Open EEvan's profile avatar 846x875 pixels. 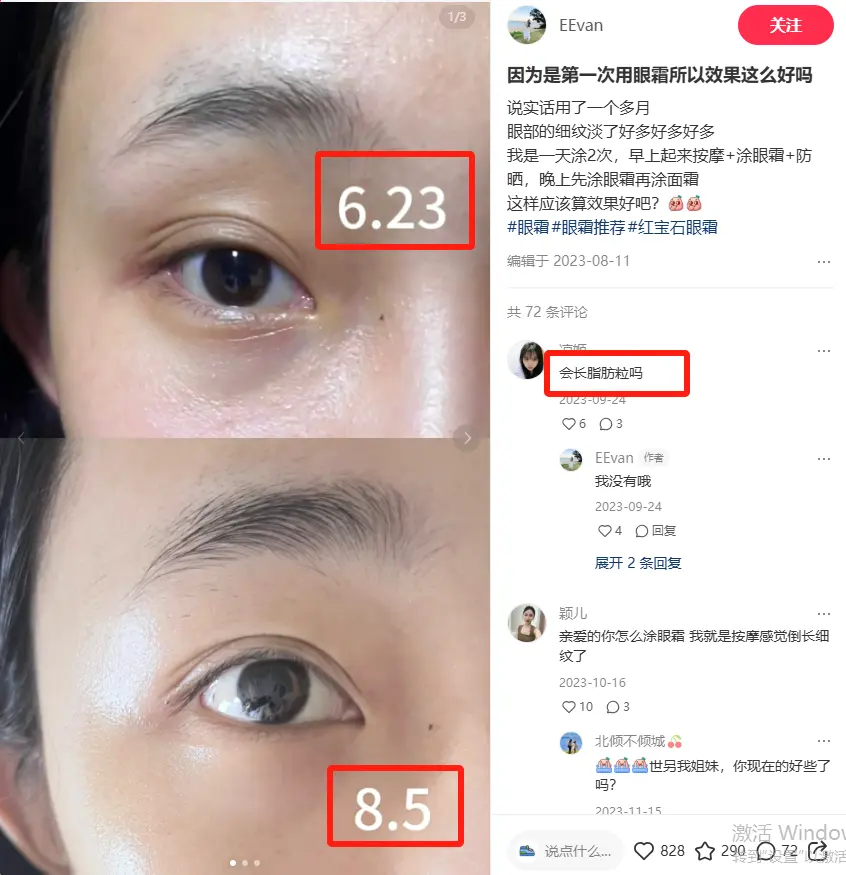pos(527,25)
